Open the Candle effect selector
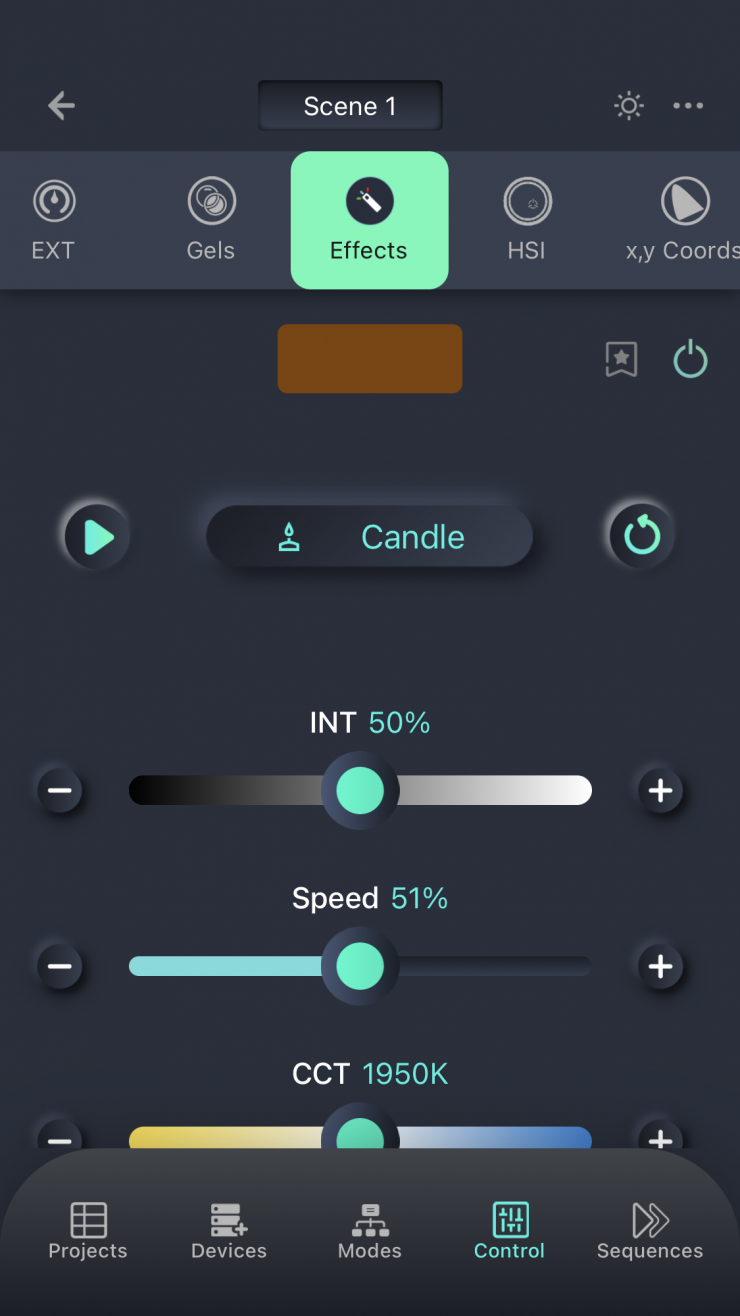The image size is (740, 1316). tap(370, 537)
